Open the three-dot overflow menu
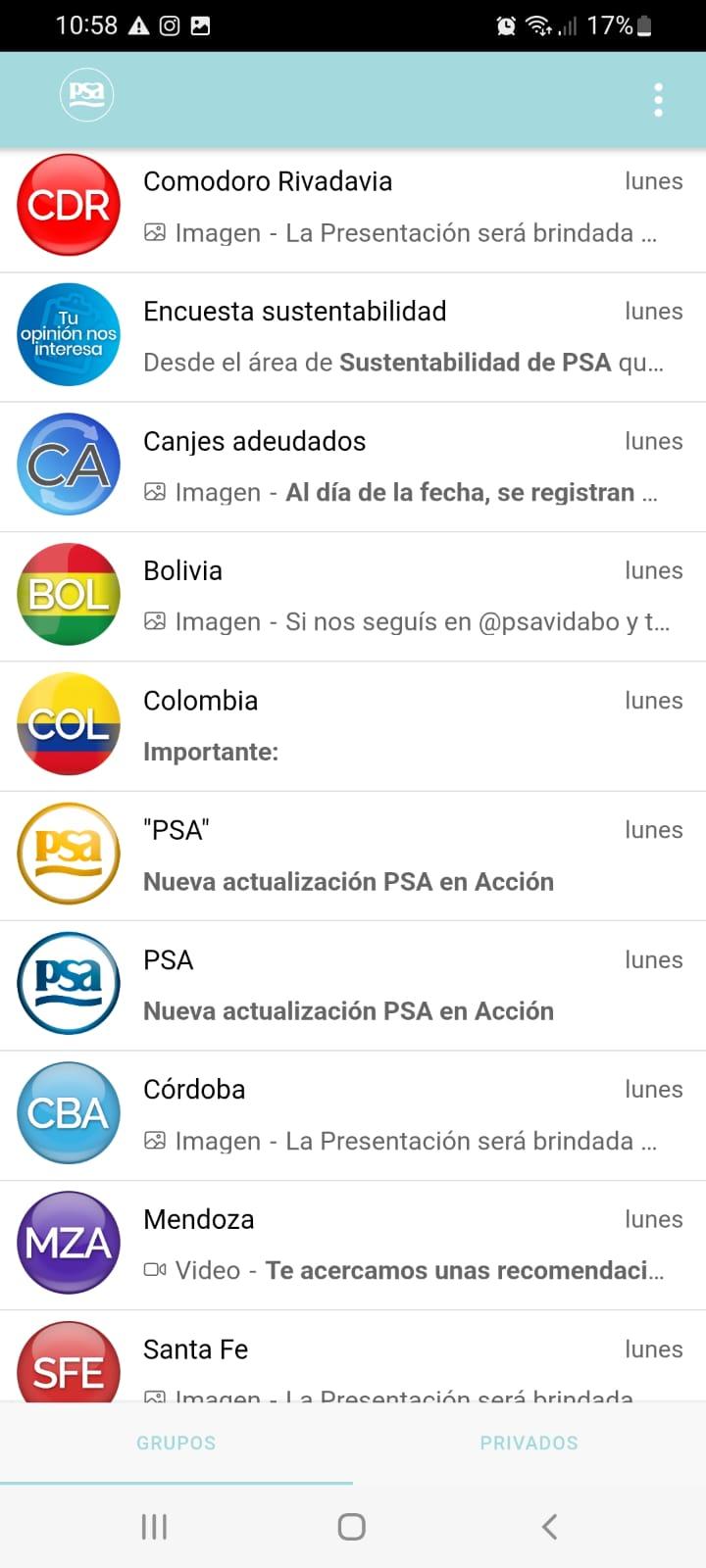Screen dimensions: 706x1568 [x=658, y=100]
